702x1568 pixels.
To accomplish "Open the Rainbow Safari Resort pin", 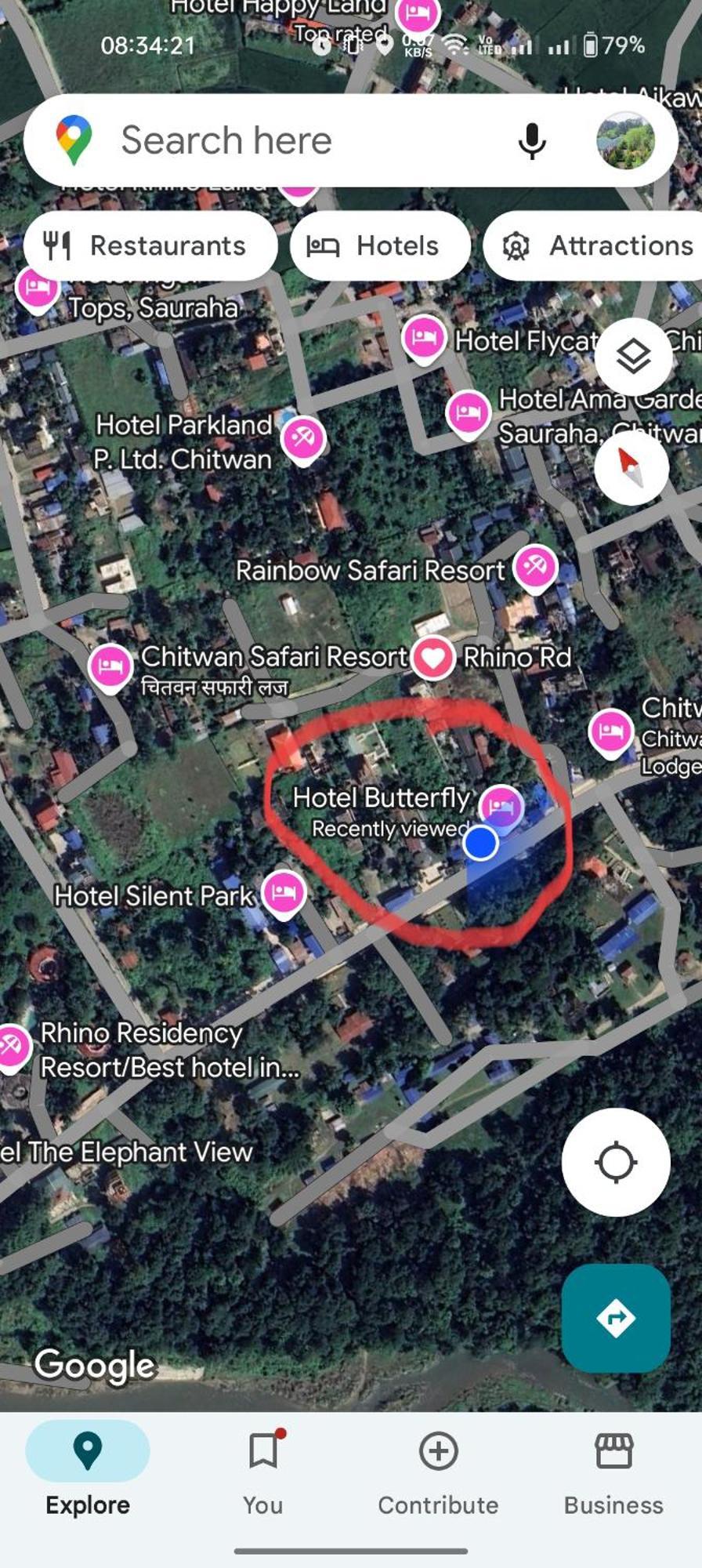I will tap(535, 566).
